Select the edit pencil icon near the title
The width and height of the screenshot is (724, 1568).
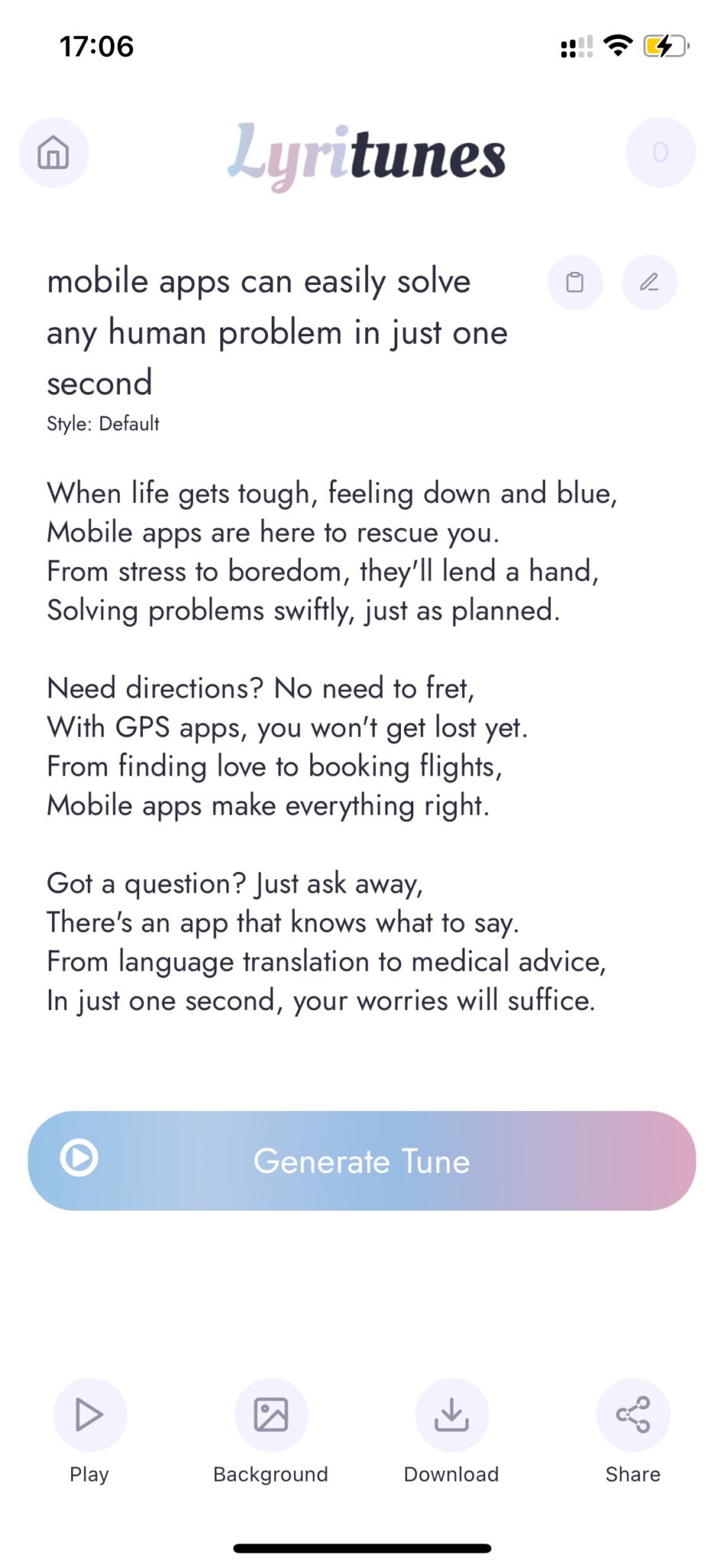point(649,282)
